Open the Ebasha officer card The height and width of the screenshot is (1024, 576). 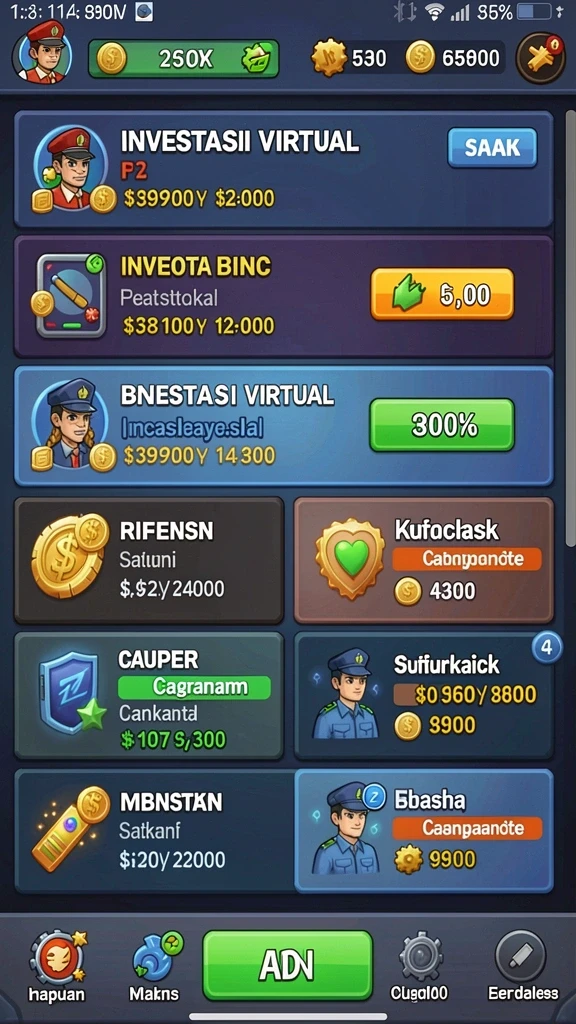coord(424,831)
